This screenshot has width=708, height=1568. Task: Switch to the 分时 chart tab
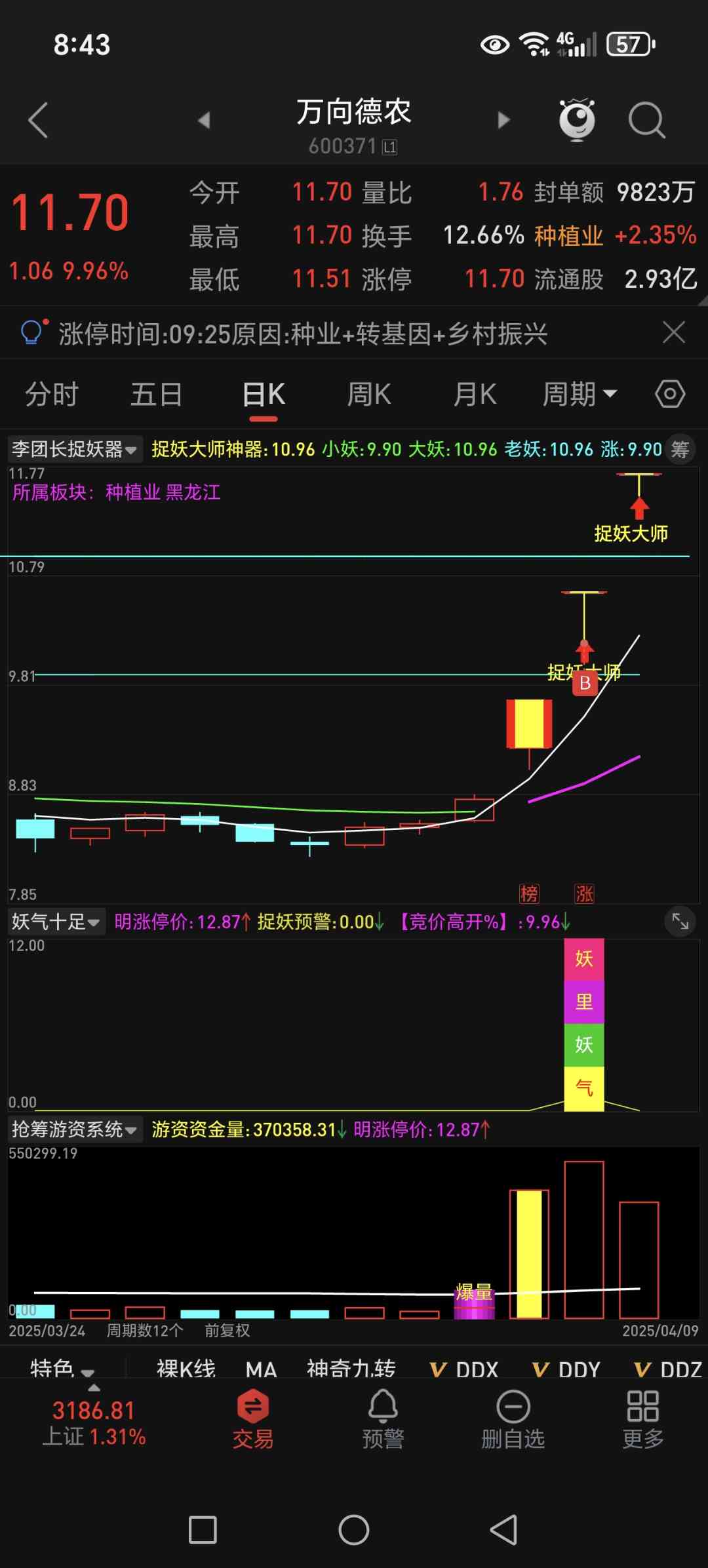pyautogui.click(x=52, y=395)
